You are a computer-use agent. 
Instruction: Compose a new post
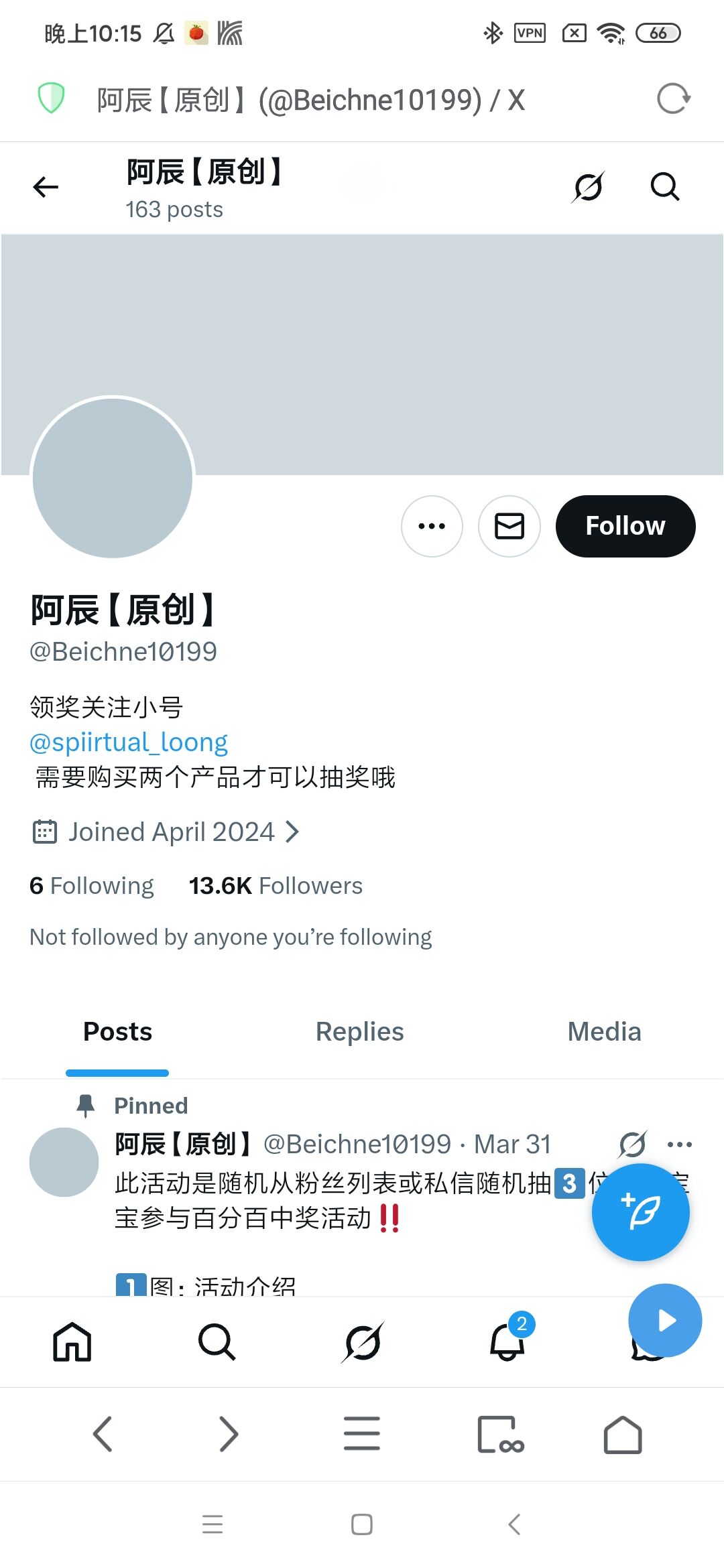(x=640, y=1212)
